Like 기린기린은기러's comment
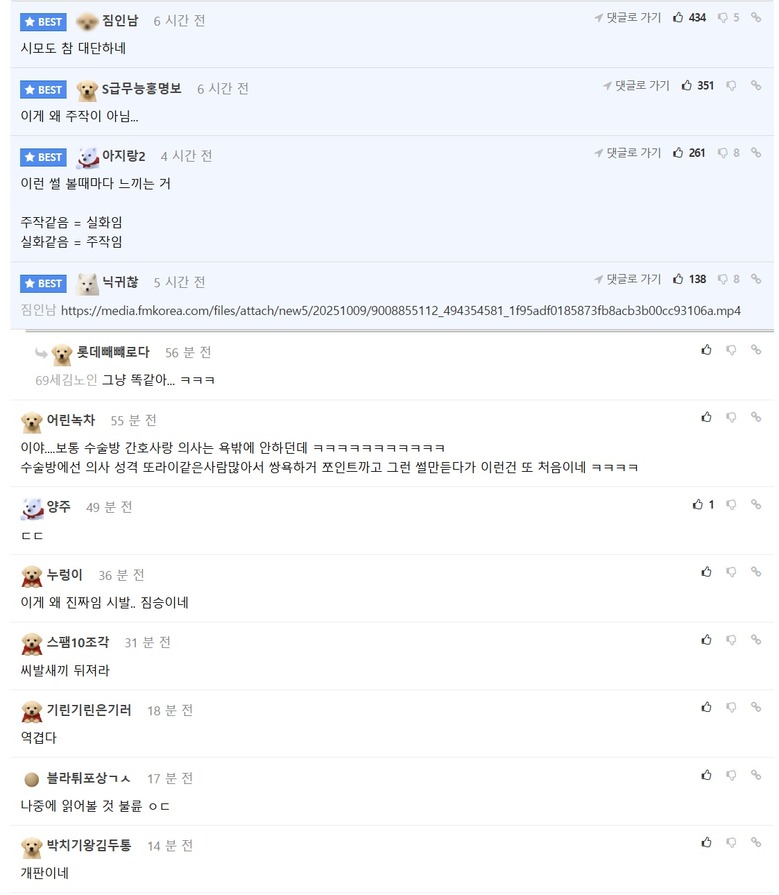Screen dimensions: 779x895 coord(706,707)
